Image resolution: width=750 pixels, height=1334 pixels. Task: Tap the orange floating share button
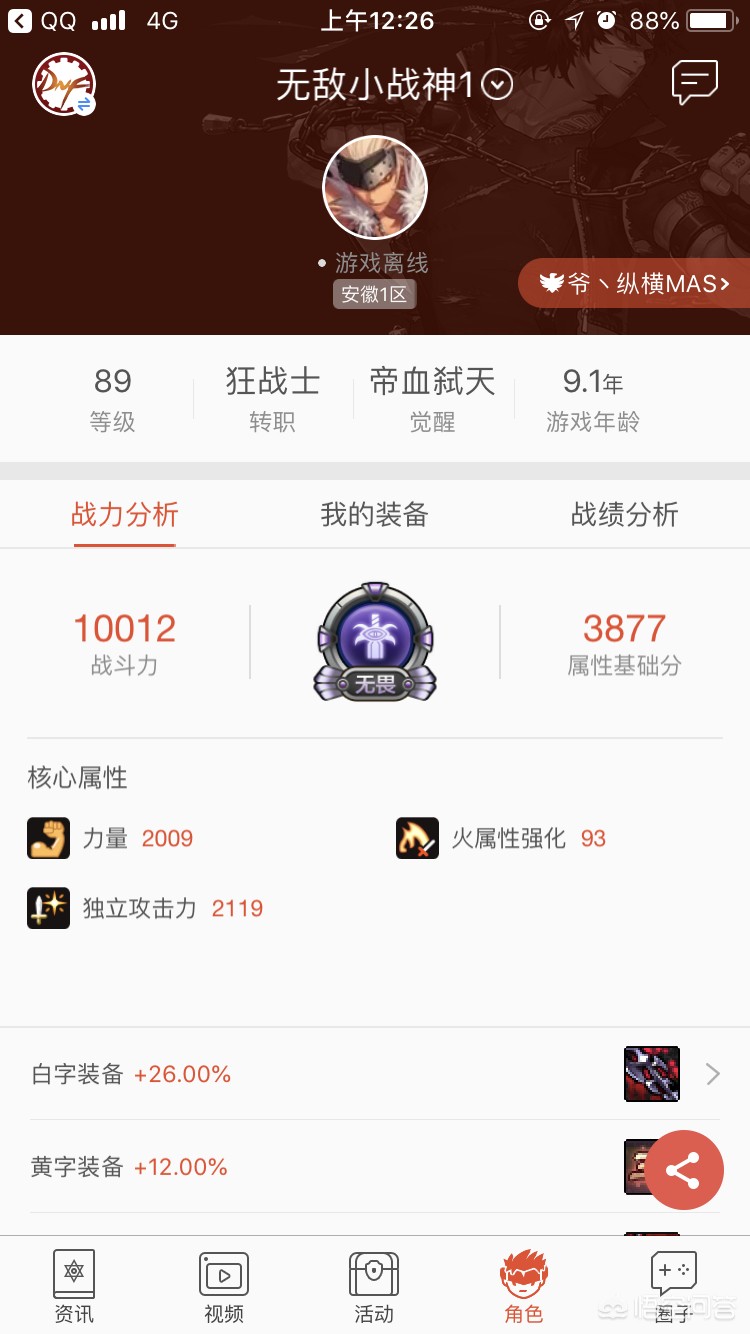coord(684,1169)
